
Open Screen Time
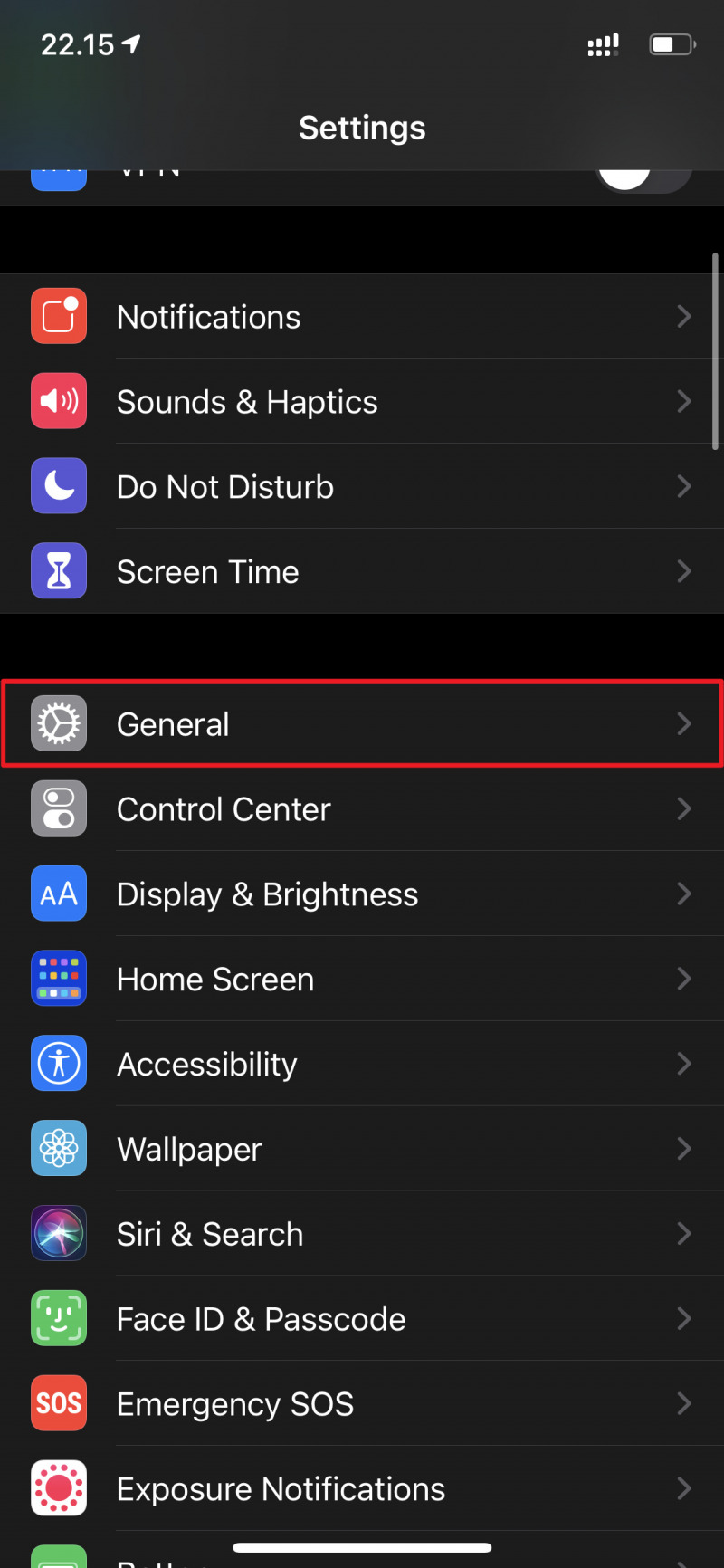click(x=362, y=572)
